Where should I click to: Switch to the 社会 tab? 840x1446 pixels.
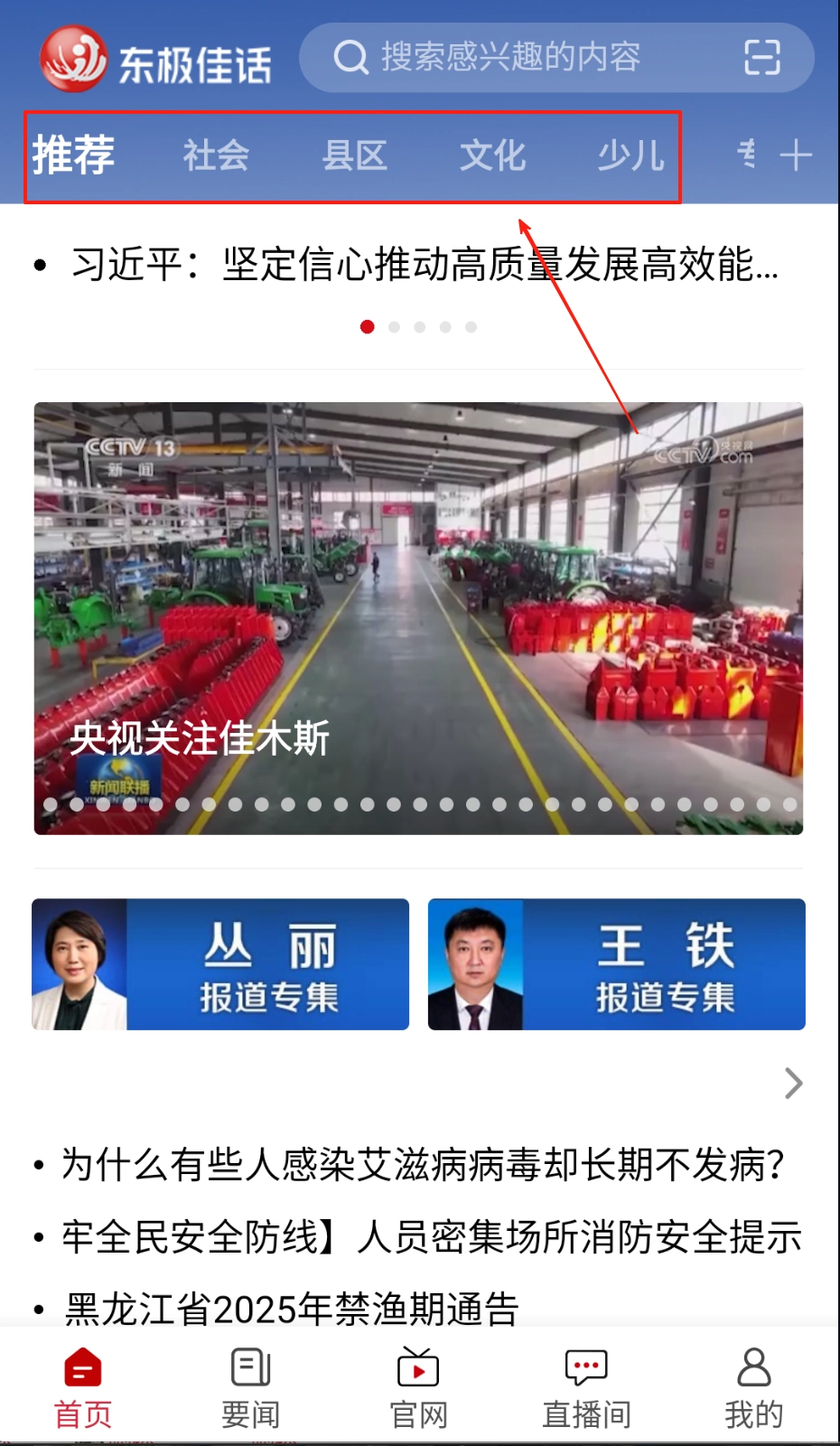(x=216, y=155)
